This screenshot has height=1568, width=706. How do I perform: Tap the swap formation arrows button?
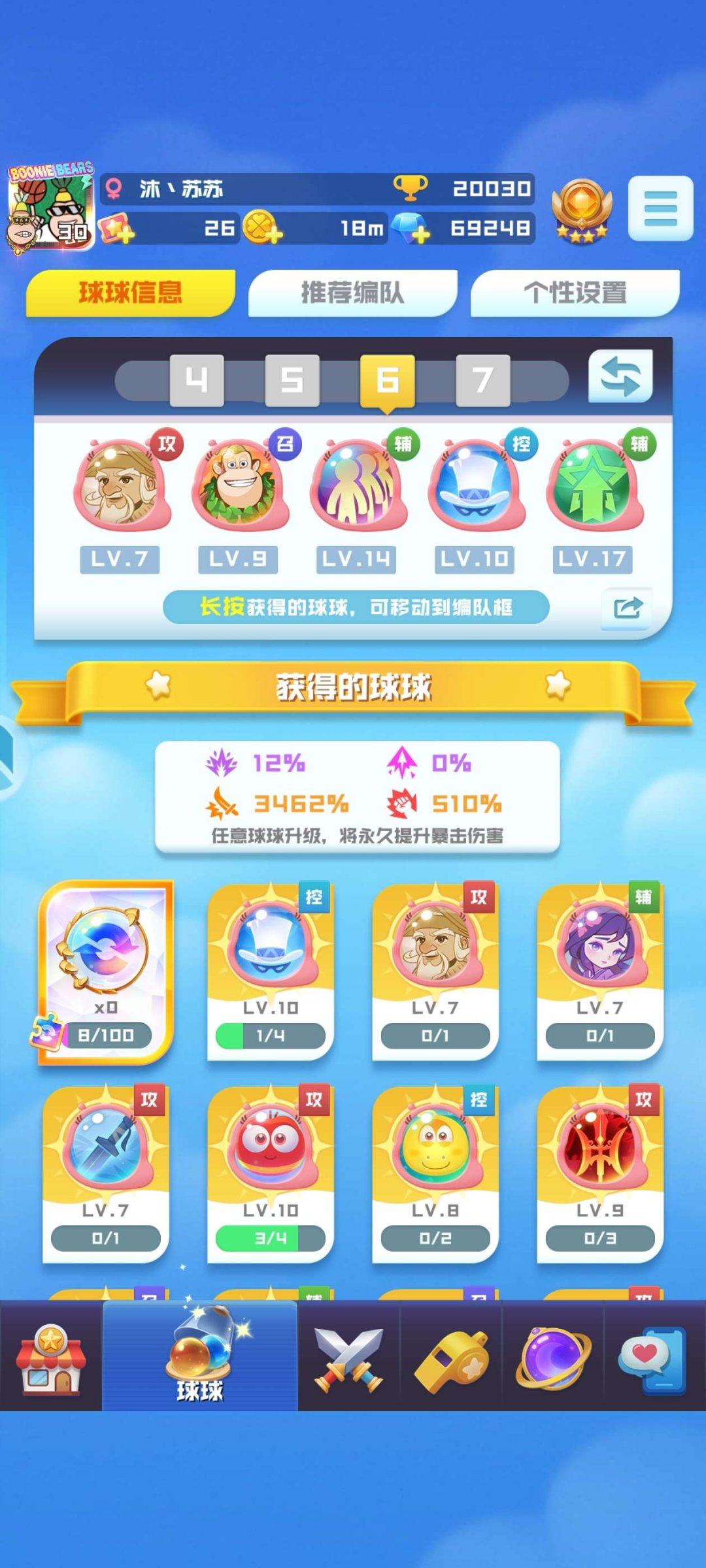620,377
